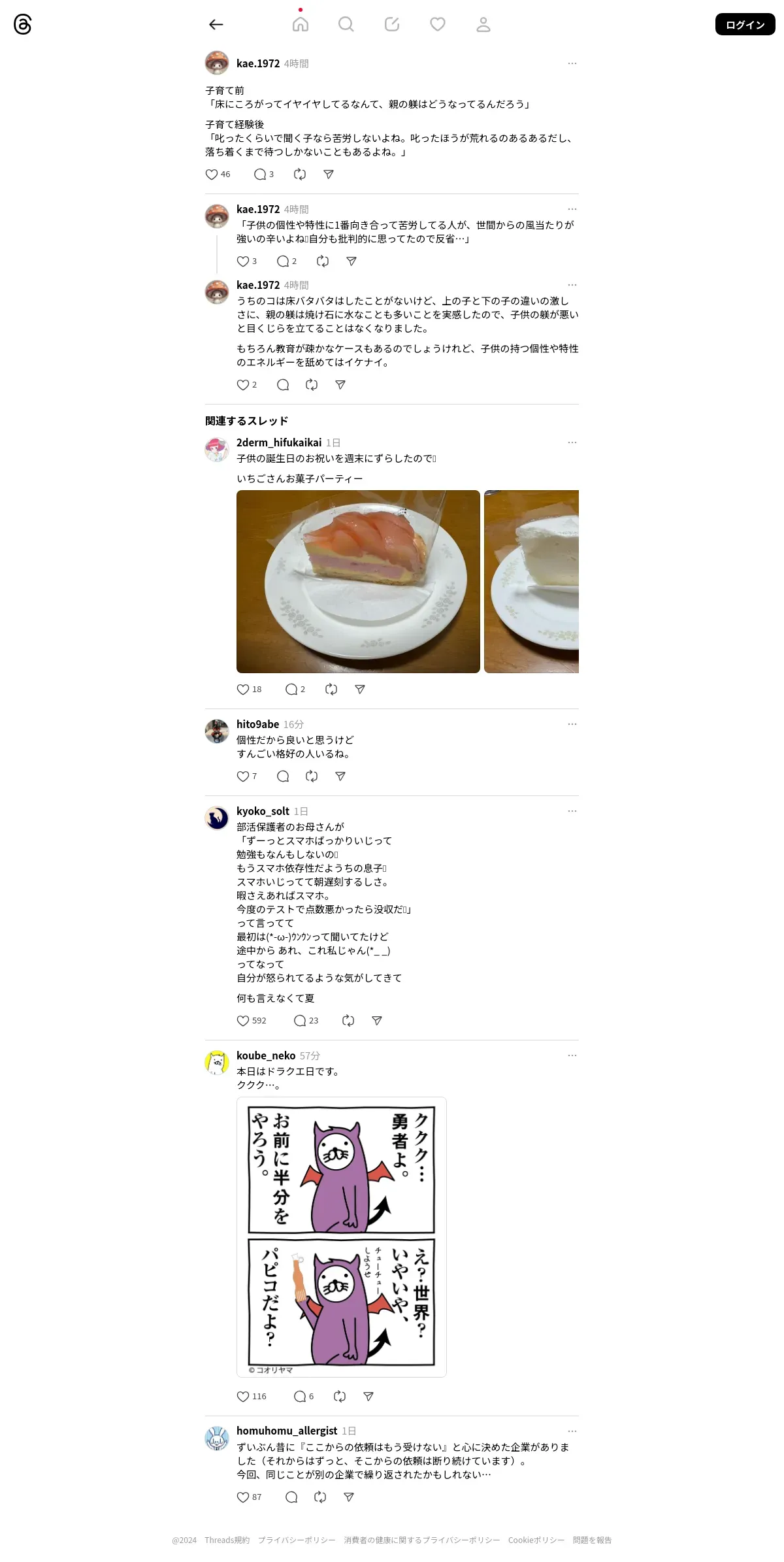Viewport: 784px width, 1562px height.
Task: Like kae.1972's main post with 46 likes
Action: [x=212, y=174]
